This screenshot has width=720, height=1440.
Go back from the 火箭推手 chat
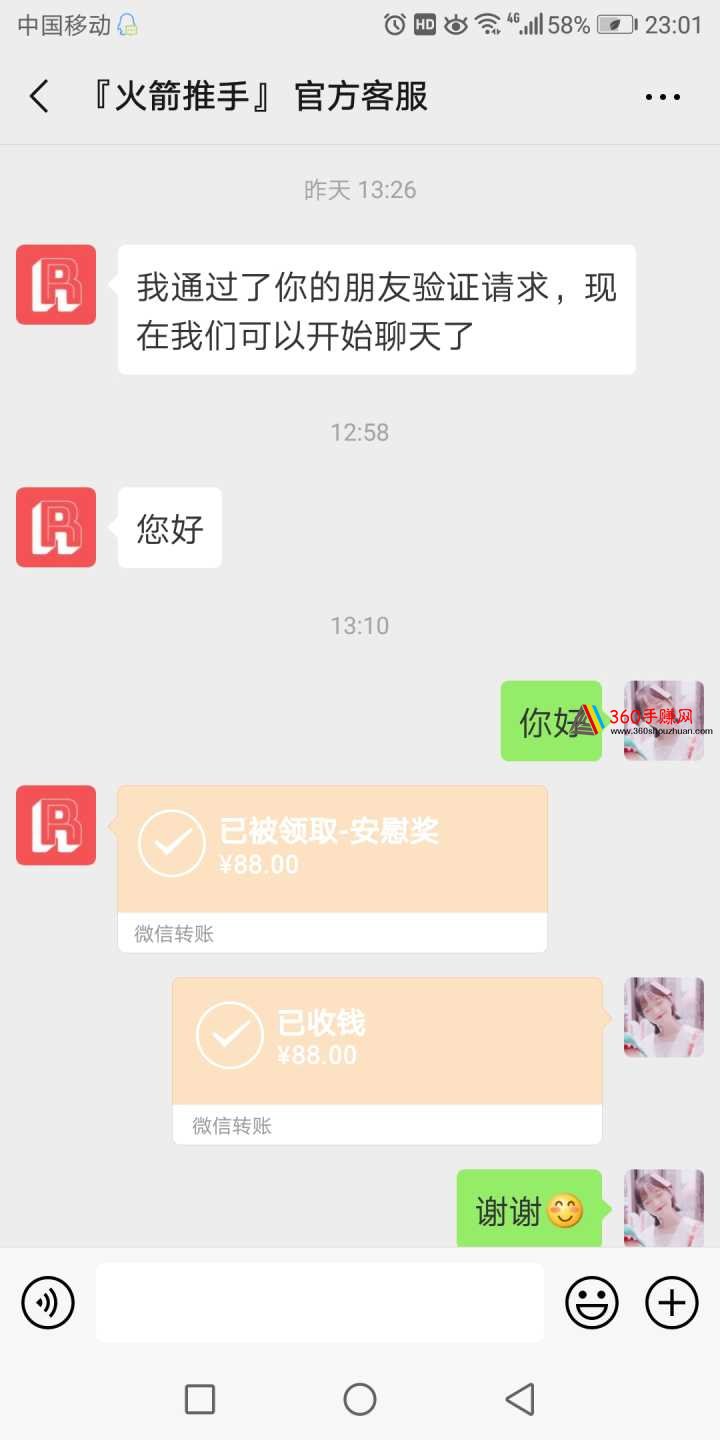(x=40, y=97)
